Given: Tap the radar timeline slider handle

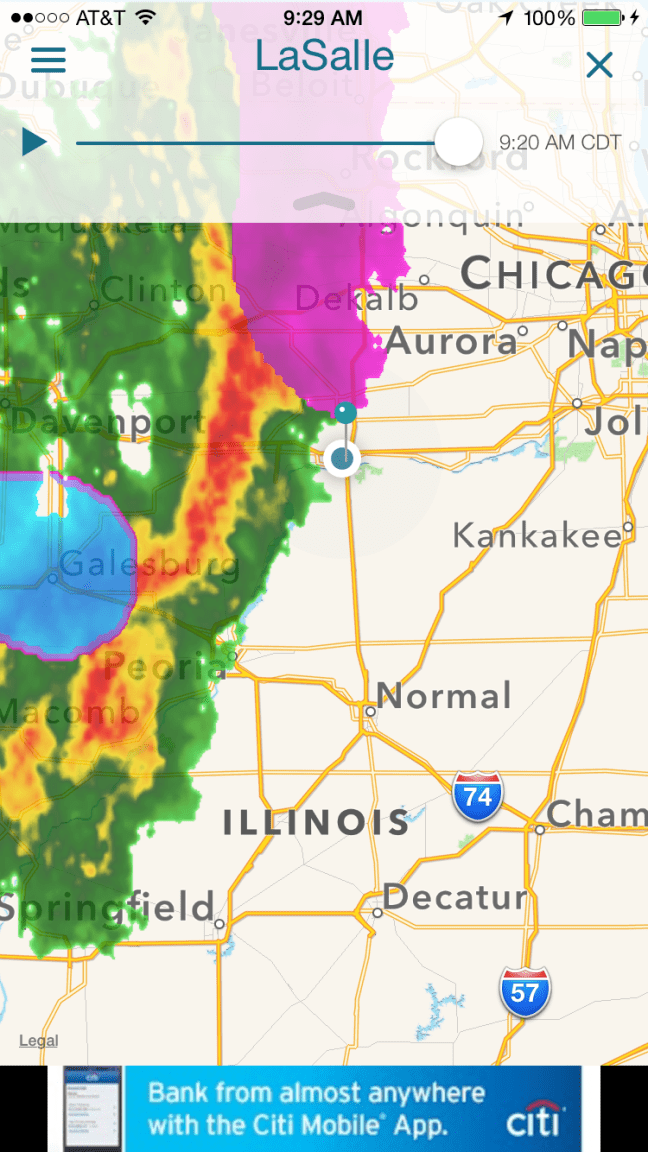Looking at the screenshot, I should point(459,142).
